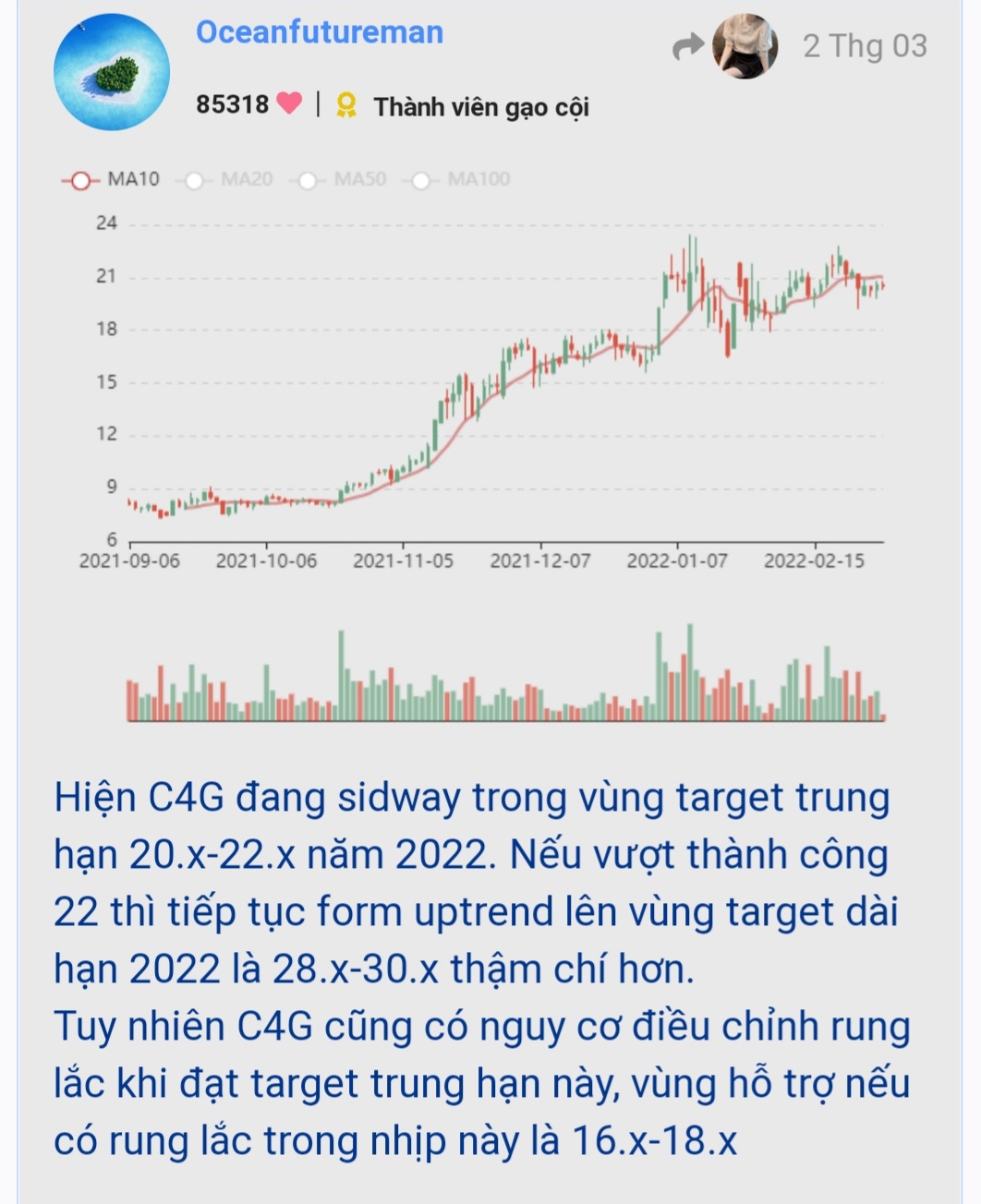Toggle the MA10 line on the chart

[x=111, y=180]
